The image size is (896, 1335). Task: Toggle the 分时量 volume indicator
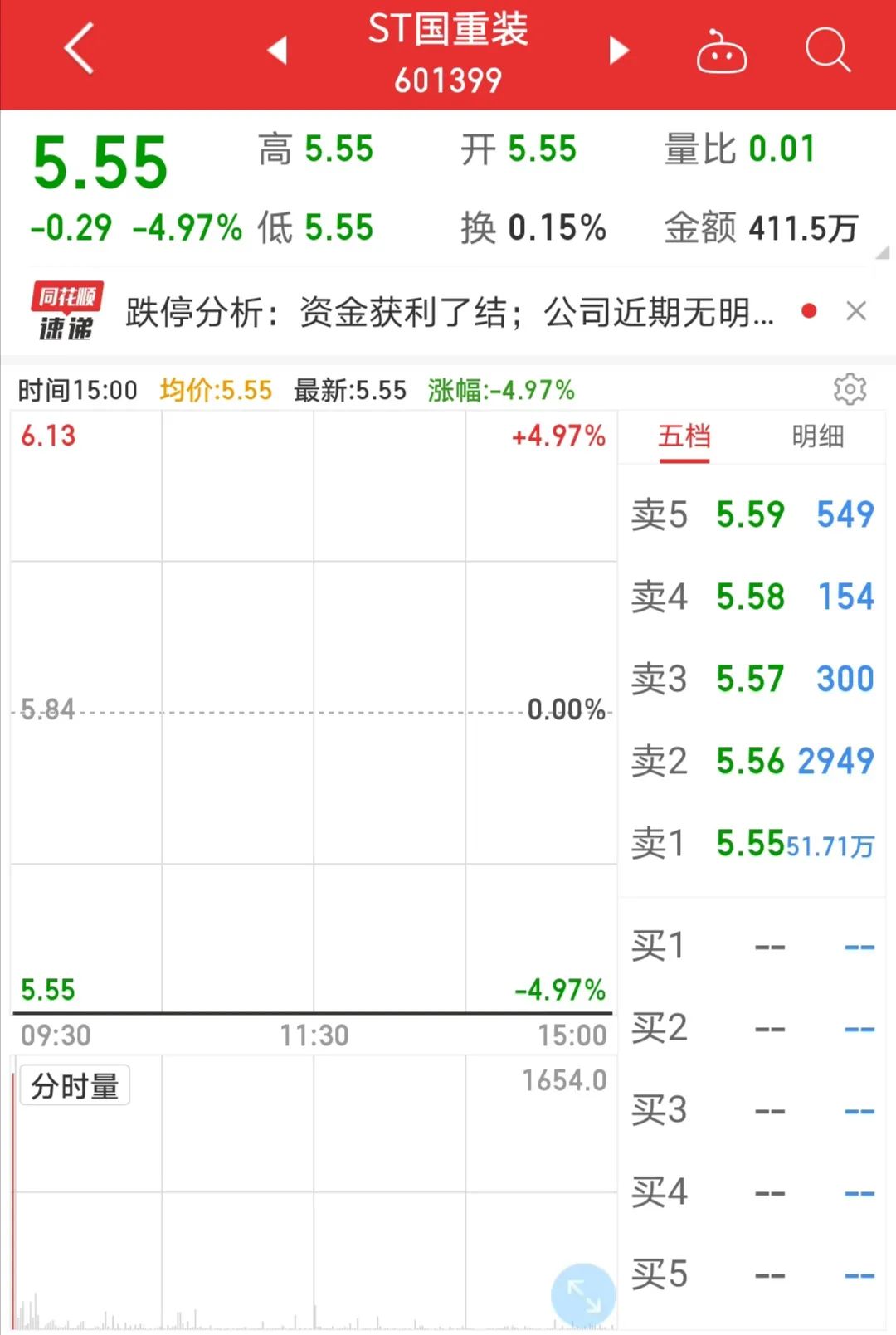point(73,1083)
